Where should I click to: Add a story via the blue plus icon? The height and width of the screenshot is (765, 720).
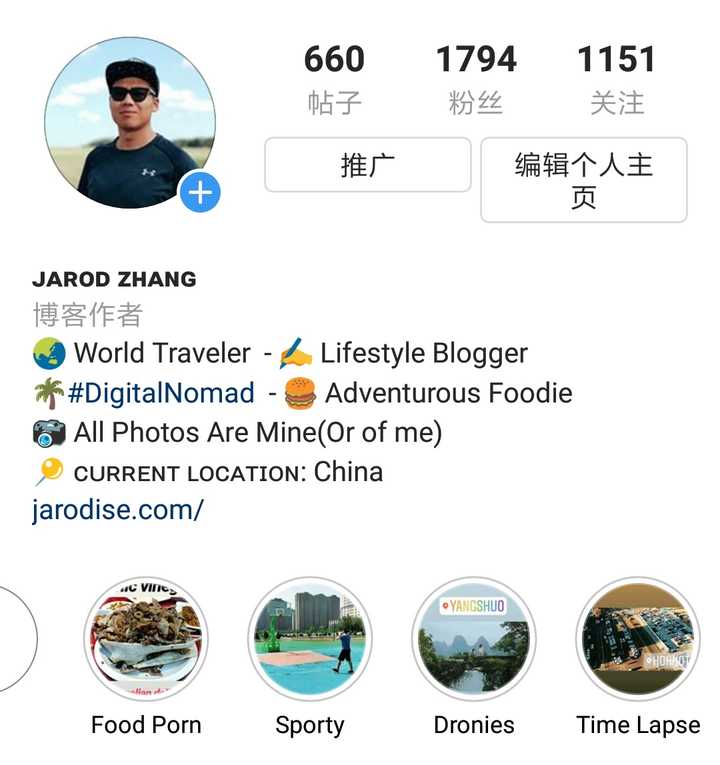click(x=200, y=192)
